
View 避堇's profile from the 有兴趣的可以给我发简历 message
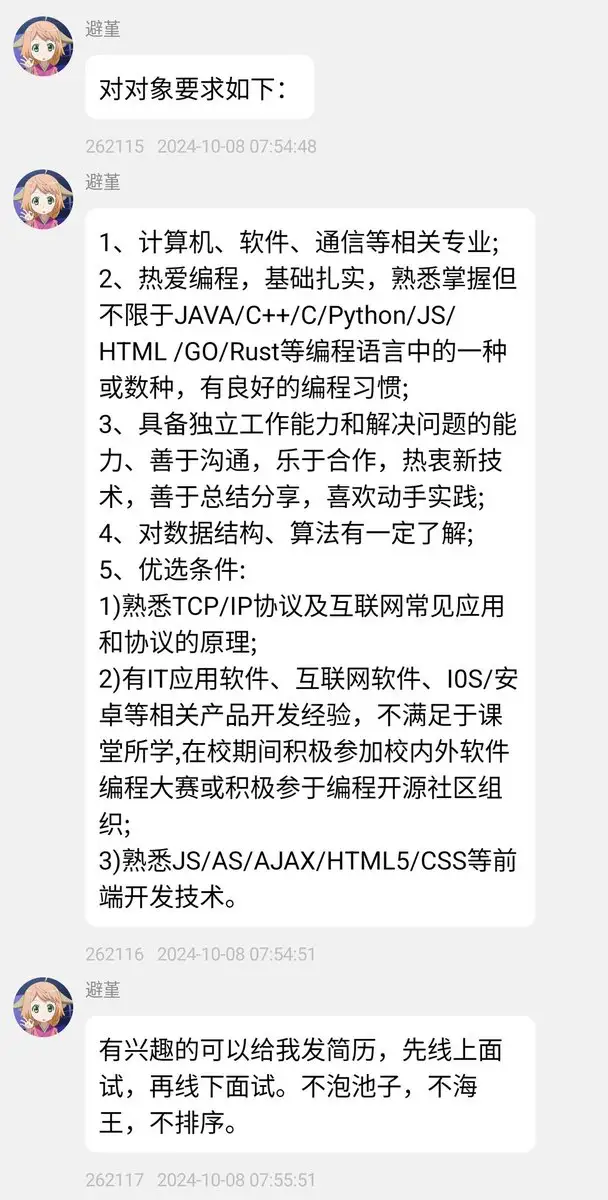[43, 1007]
